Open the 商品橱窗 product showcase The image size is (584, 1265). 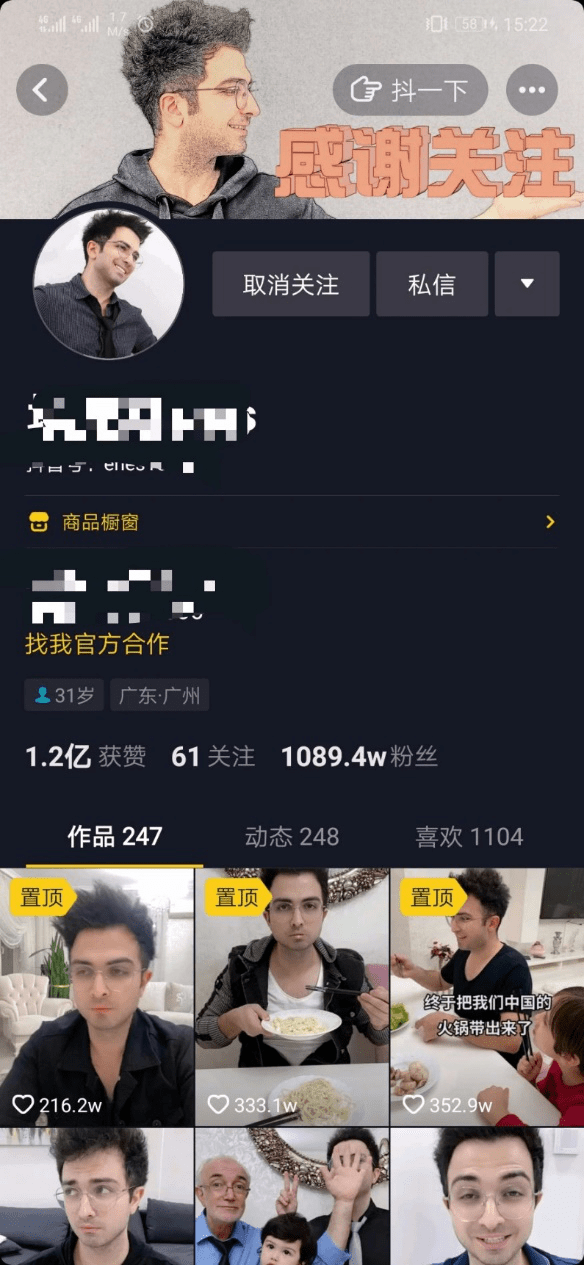292,522
